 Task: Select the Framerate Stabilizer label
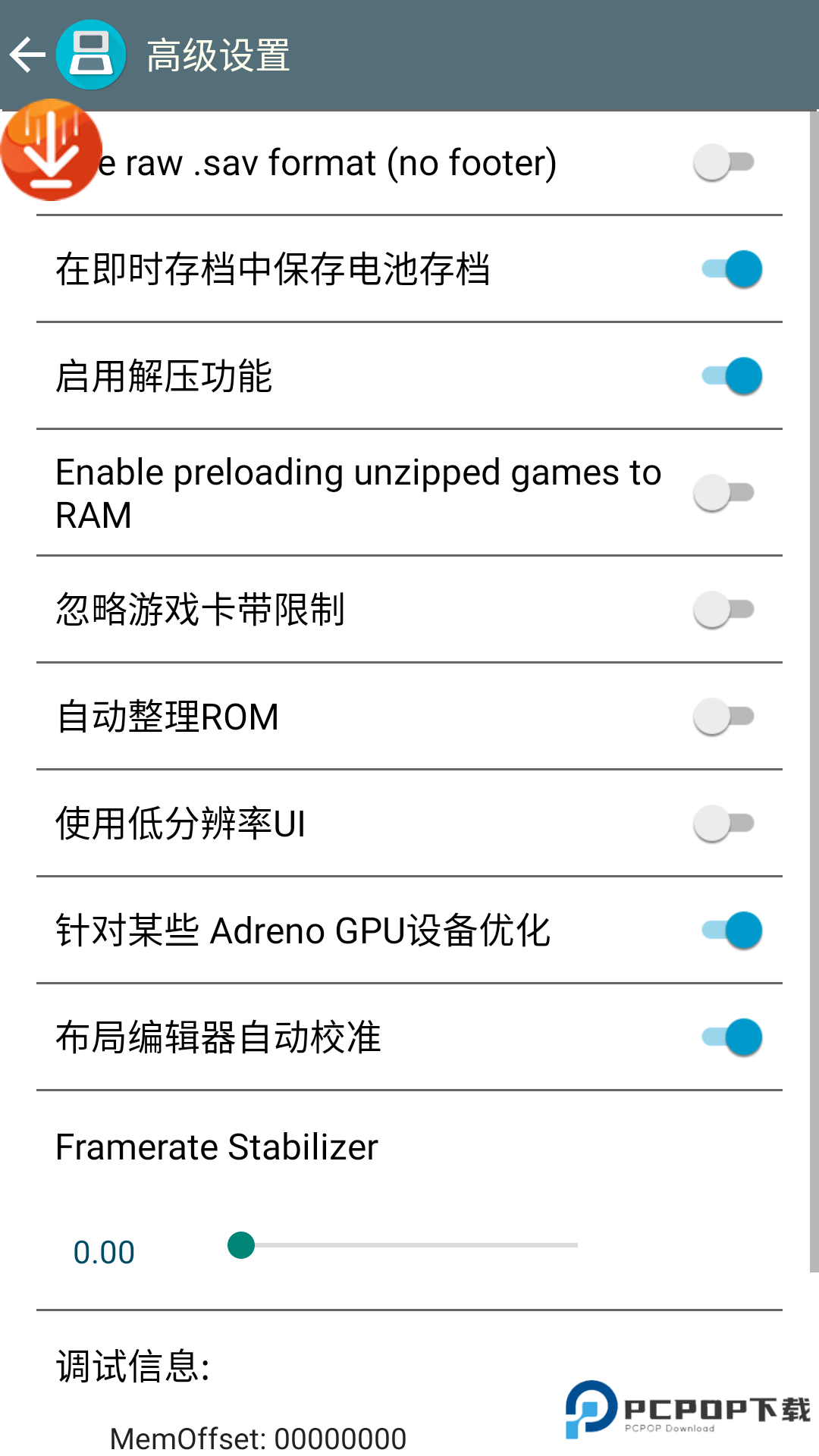(216, 1147)
